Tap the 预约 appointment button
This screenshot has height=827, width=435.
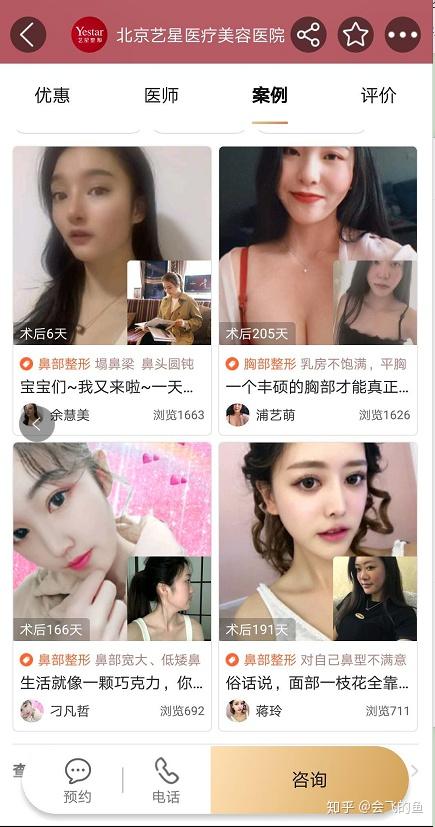pos(78,781)
